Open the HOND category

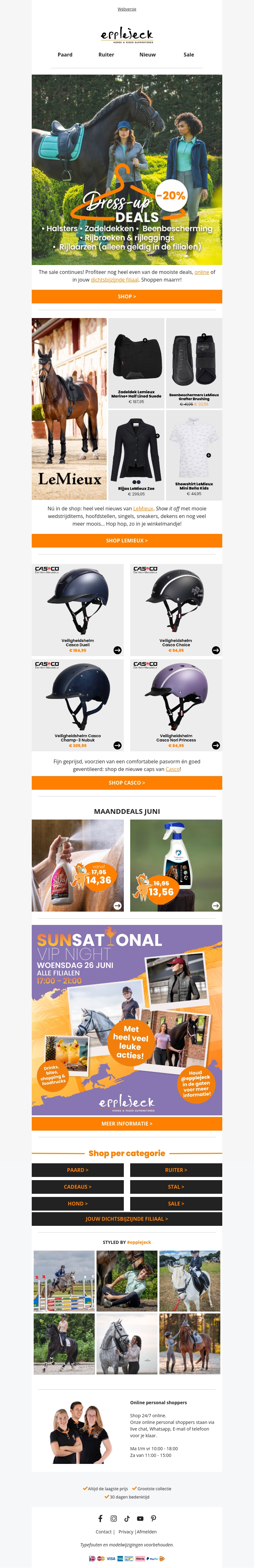[77, 1203]
